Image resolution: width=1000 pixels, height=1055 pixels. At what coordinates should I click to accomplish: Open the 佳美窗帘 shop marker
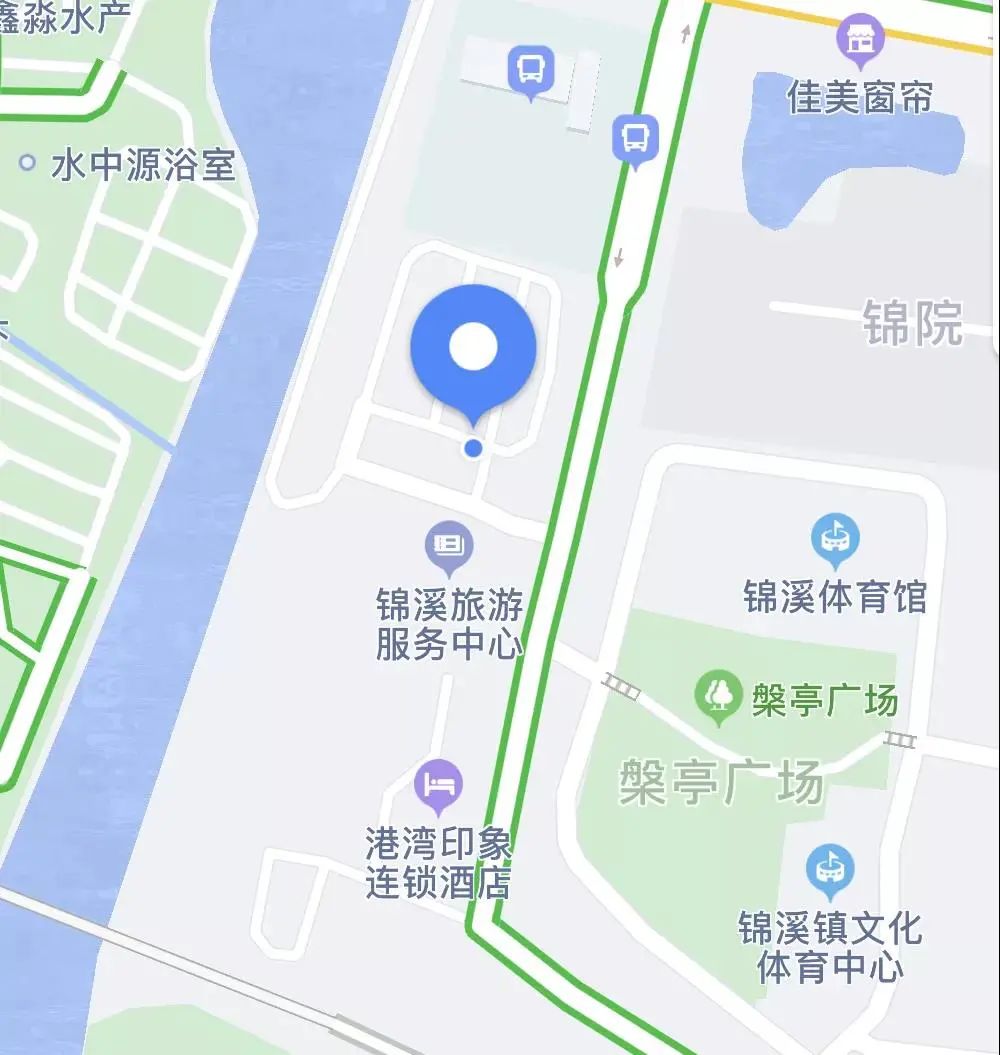tap(859, 39)
